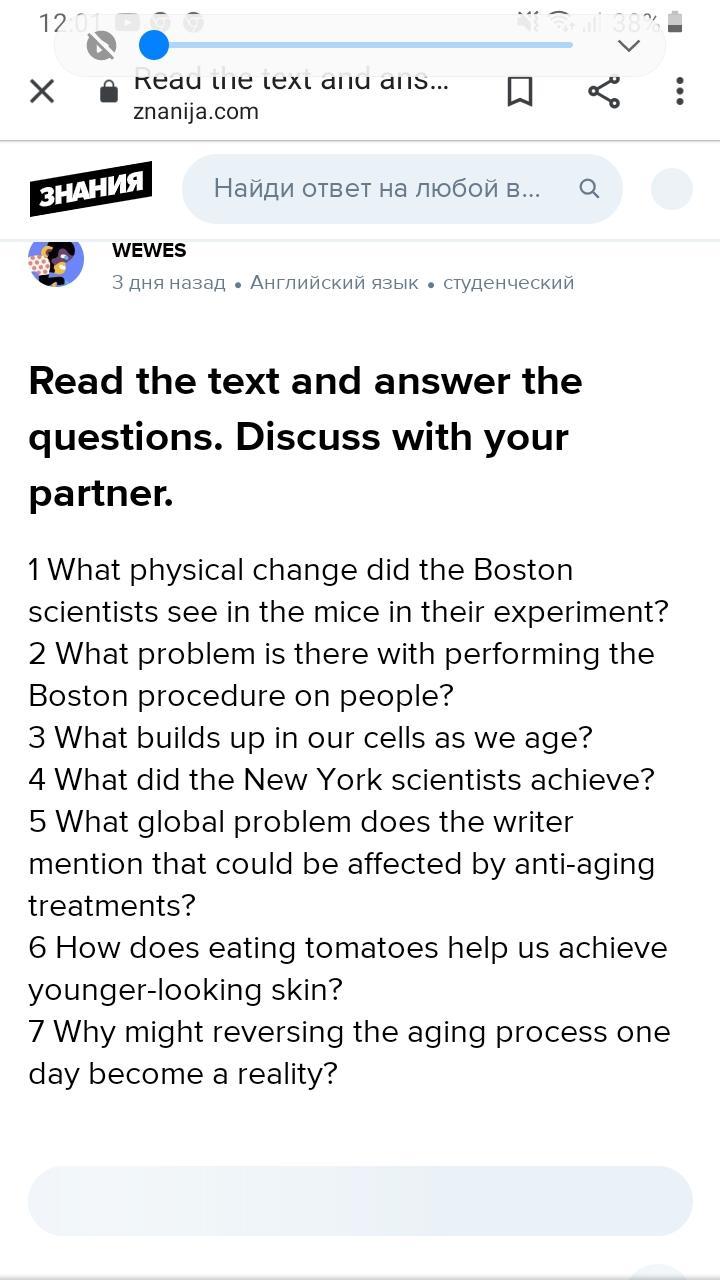
Task: Open the Знания logo home link
Action: (x=90, y=189)
